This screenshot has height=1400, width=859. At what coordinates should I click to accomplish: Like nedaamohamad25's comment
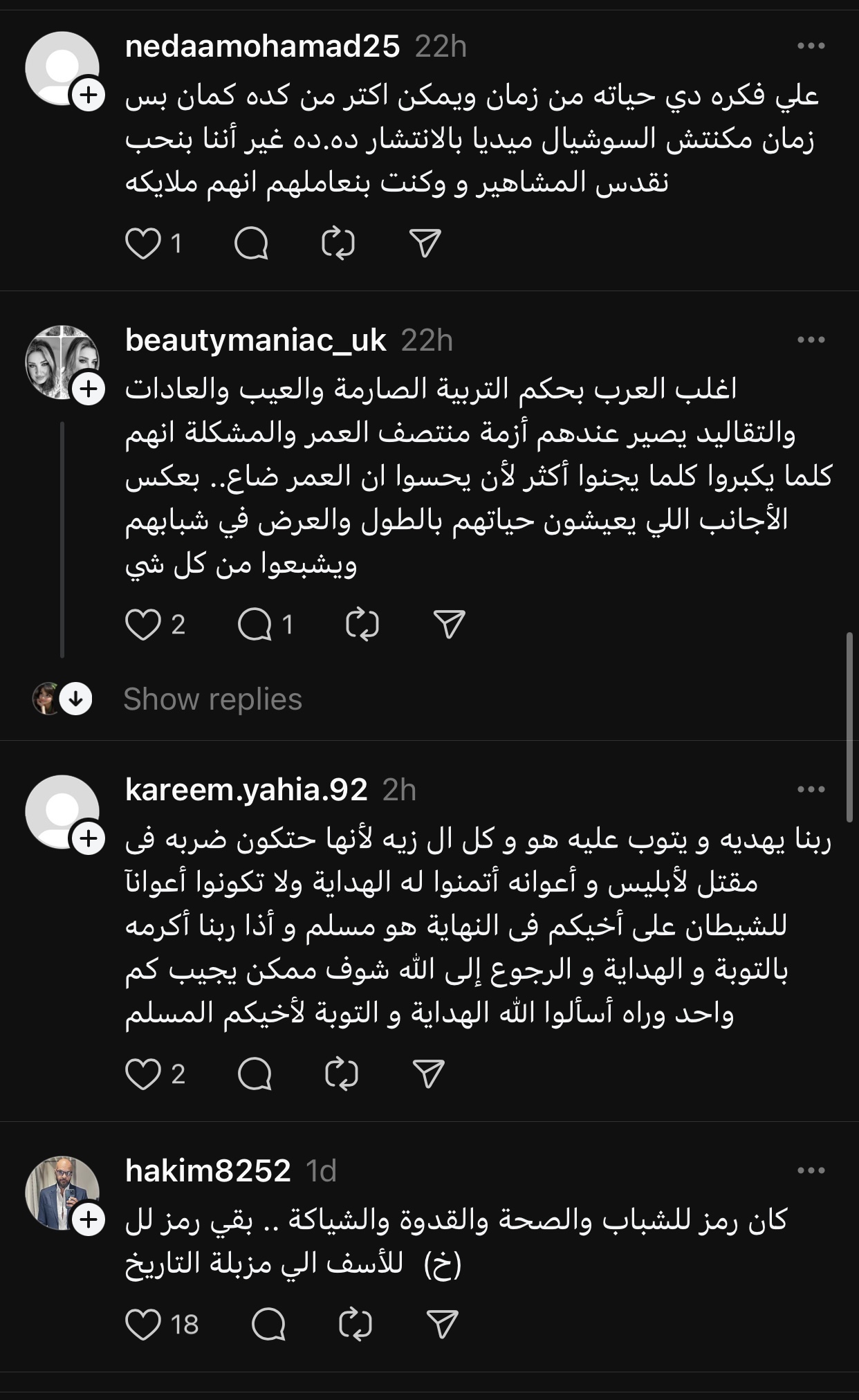click(x=143, y=243)
